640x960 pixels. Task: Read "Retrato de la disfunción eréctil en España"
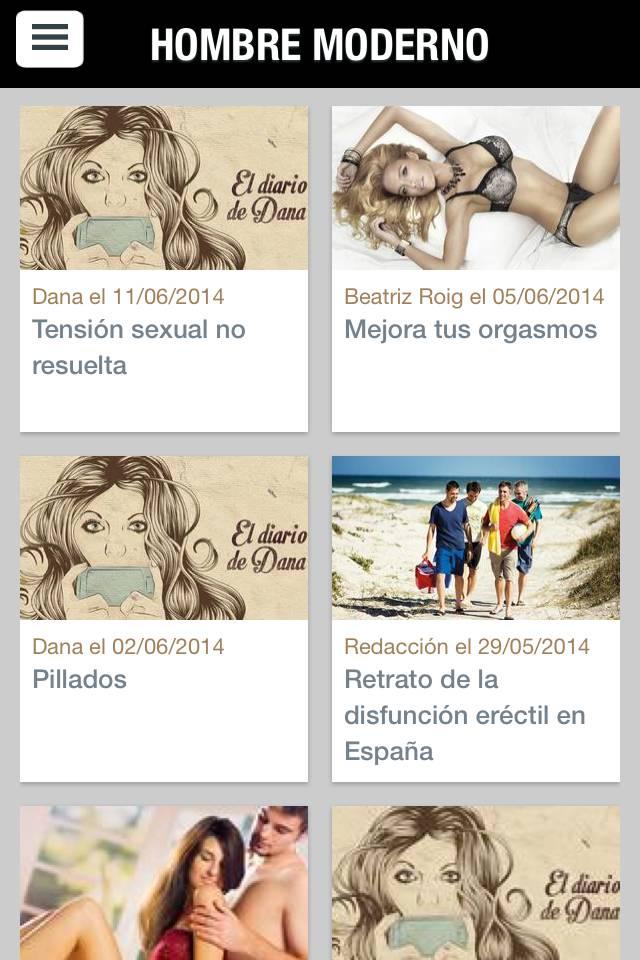tap(465, 715)
